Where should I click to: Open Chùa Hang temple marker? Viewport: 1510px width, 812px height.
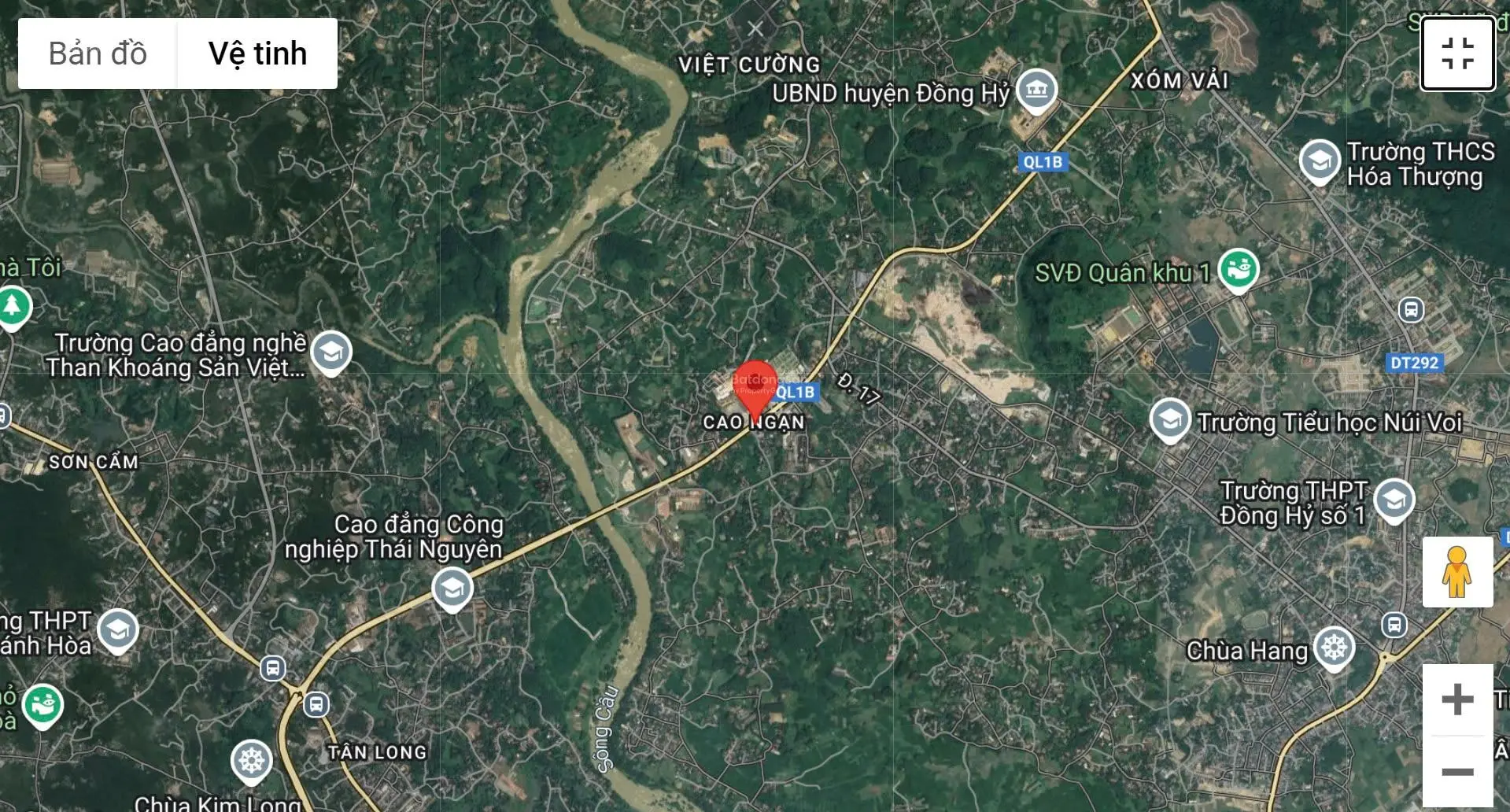(1334, 648)
